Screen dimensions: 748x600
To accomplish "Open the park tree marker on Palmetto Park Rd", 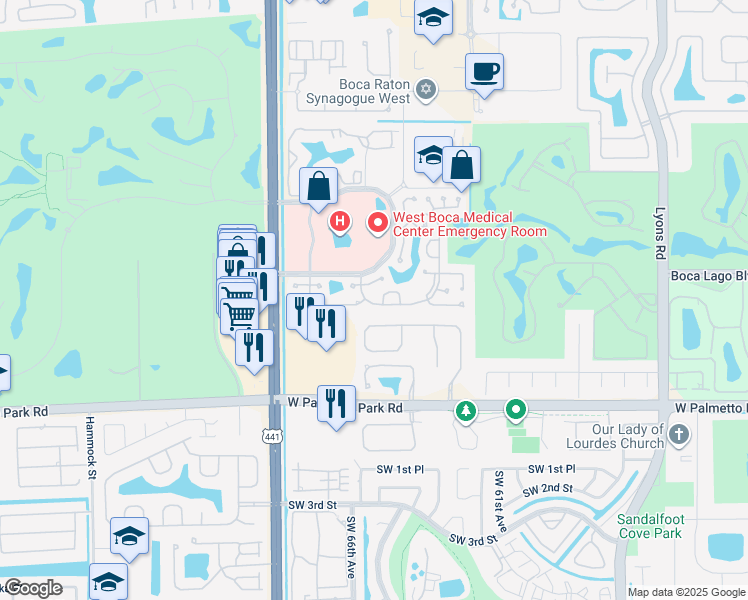I will click(465, 409).
